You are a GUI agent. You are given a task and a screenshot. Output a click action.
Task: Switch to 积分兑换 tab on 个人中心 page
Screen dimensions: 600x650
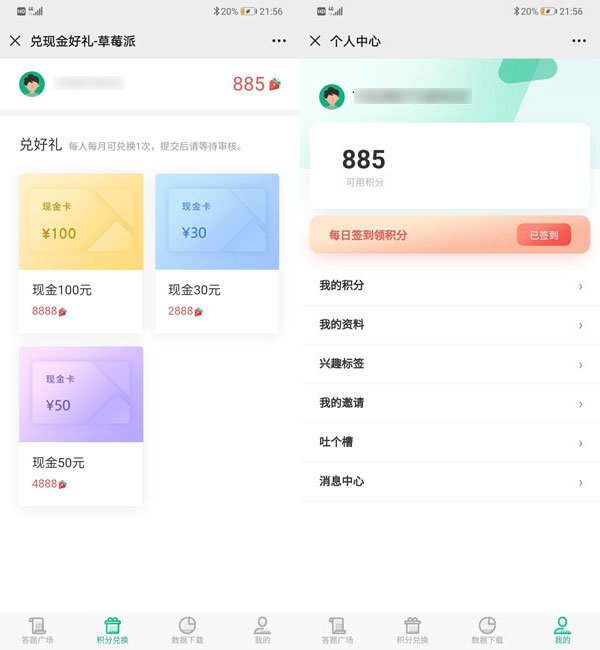[412, 630]
